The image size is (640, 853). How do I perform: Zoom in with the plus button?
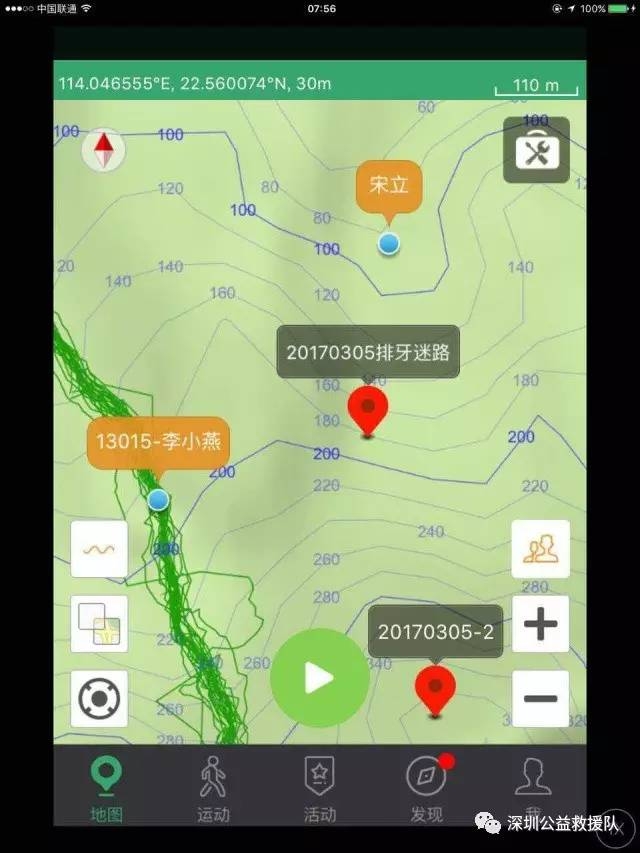(540, 625)
